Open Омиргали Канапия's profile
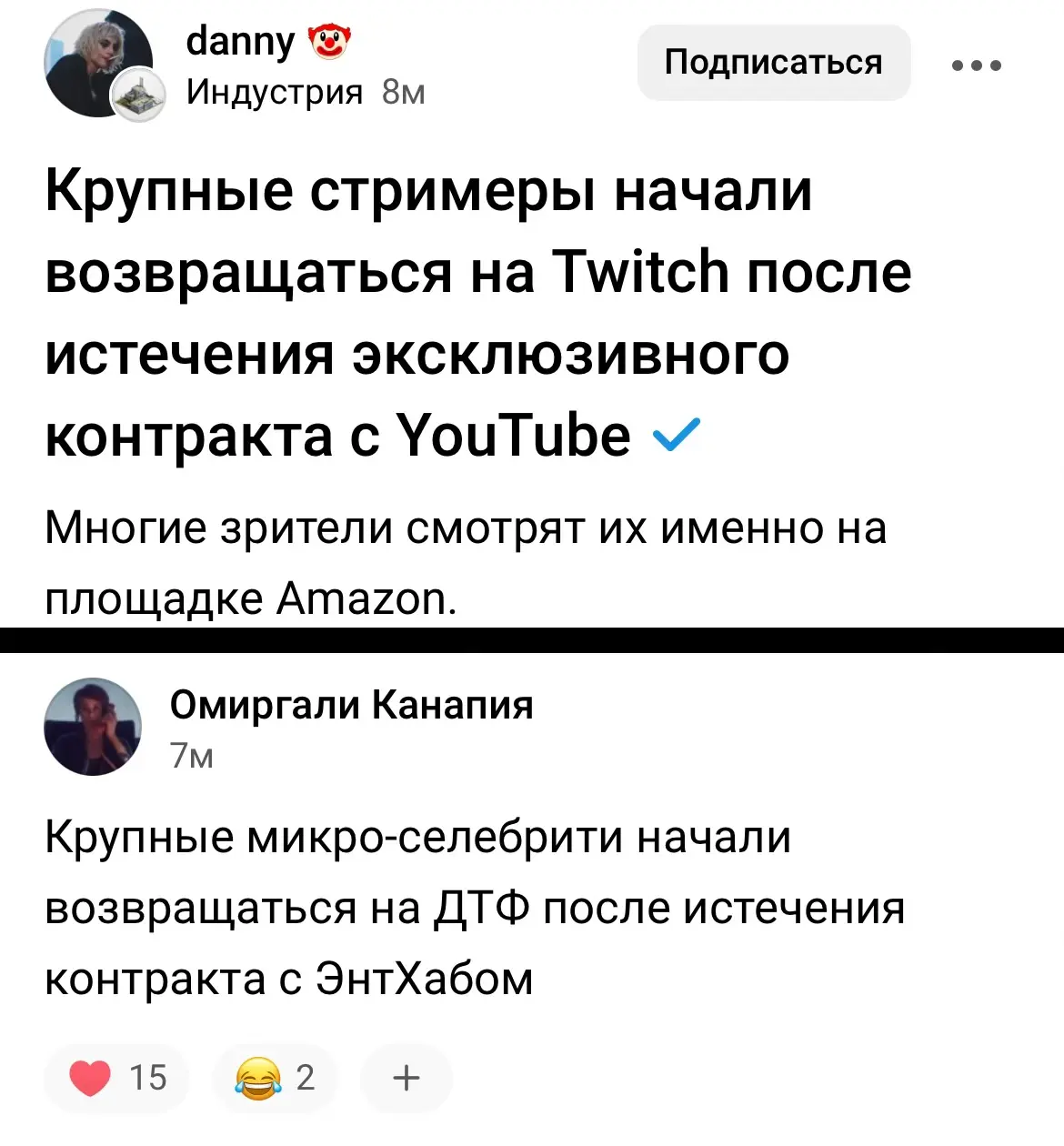 [x=351, y=705]
